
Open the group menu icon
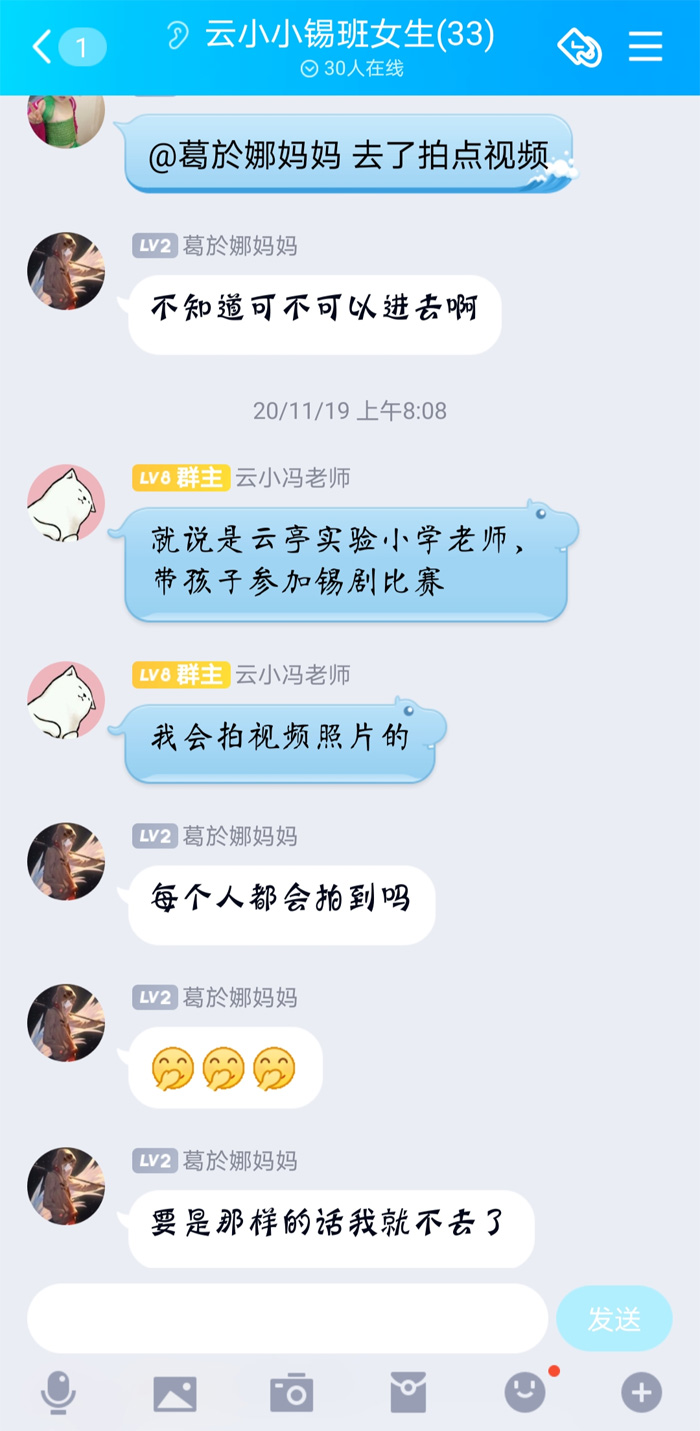click(645, 47)
